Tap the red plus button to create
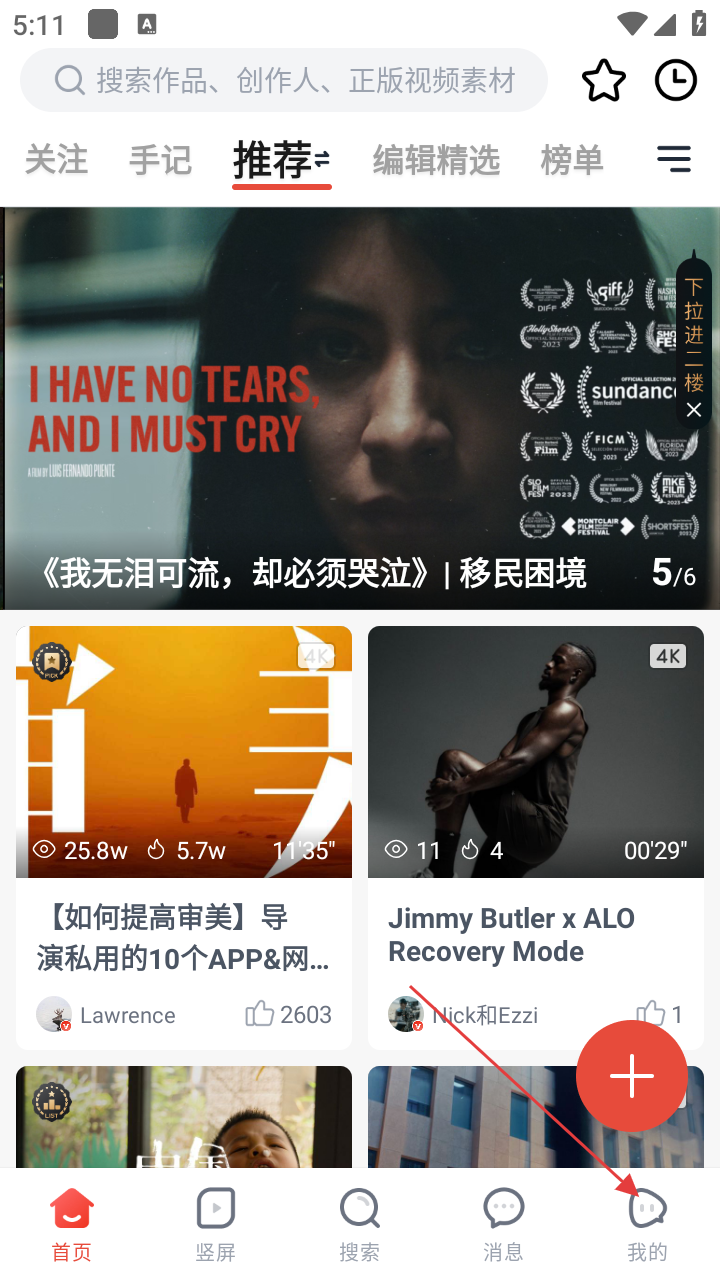Viewport: 720px width, 1280px height. (x=632, y=1076)
